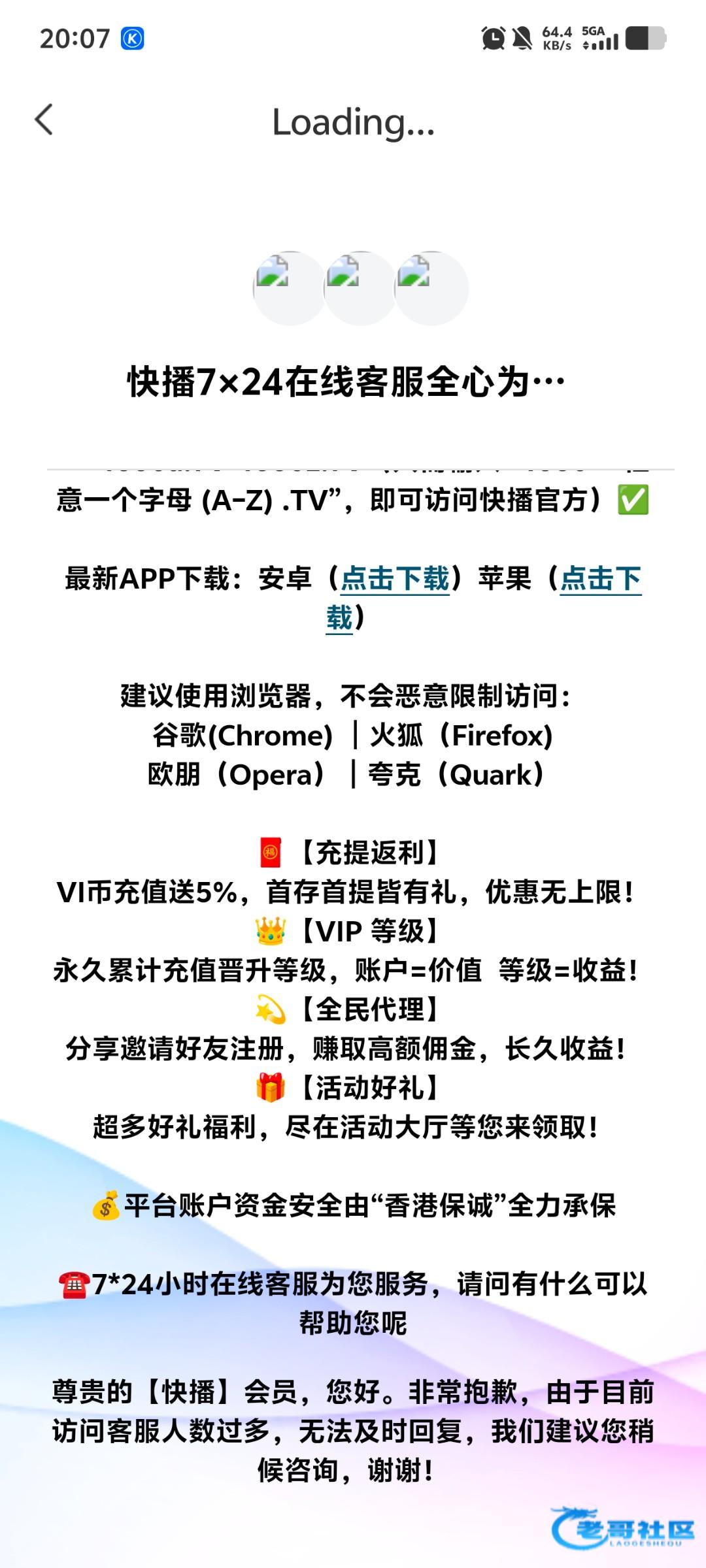Open the Apple app download link
706x1568 pixels.
pos(600,579)
